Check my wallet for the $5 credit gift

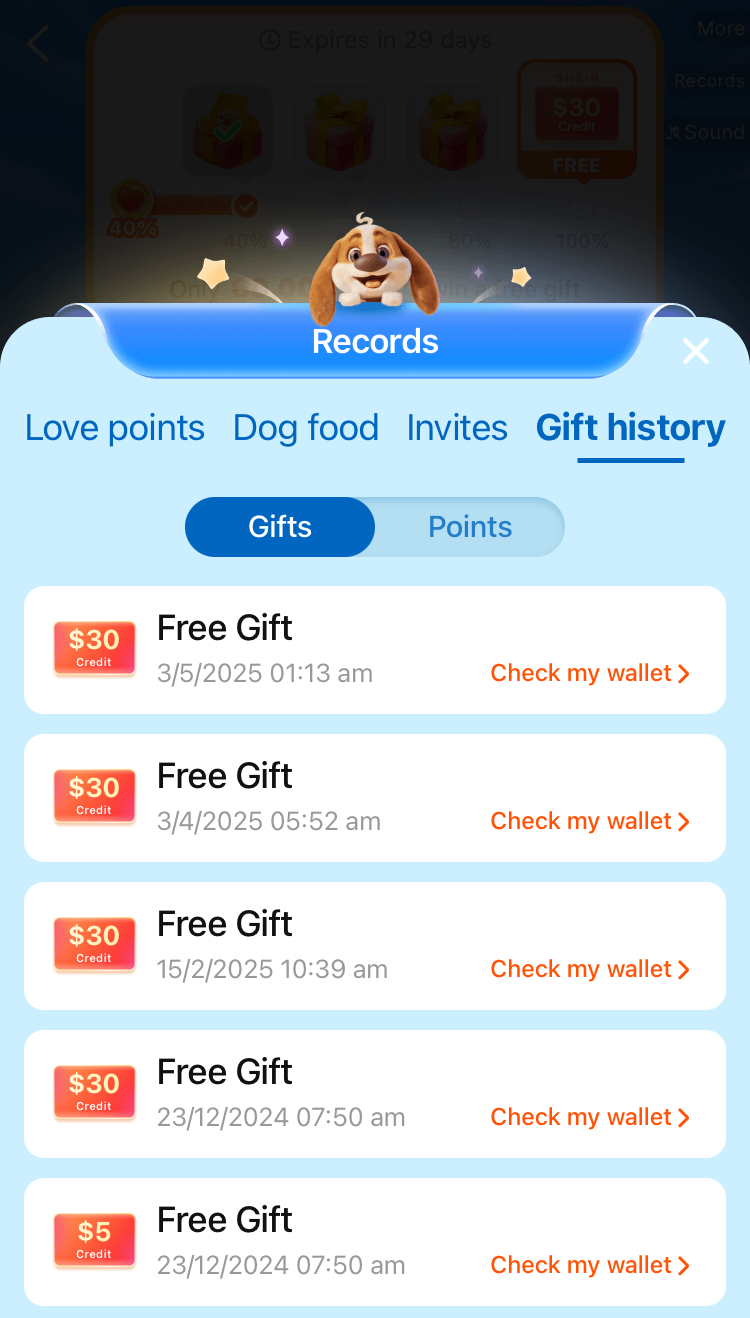(590, 1265)
